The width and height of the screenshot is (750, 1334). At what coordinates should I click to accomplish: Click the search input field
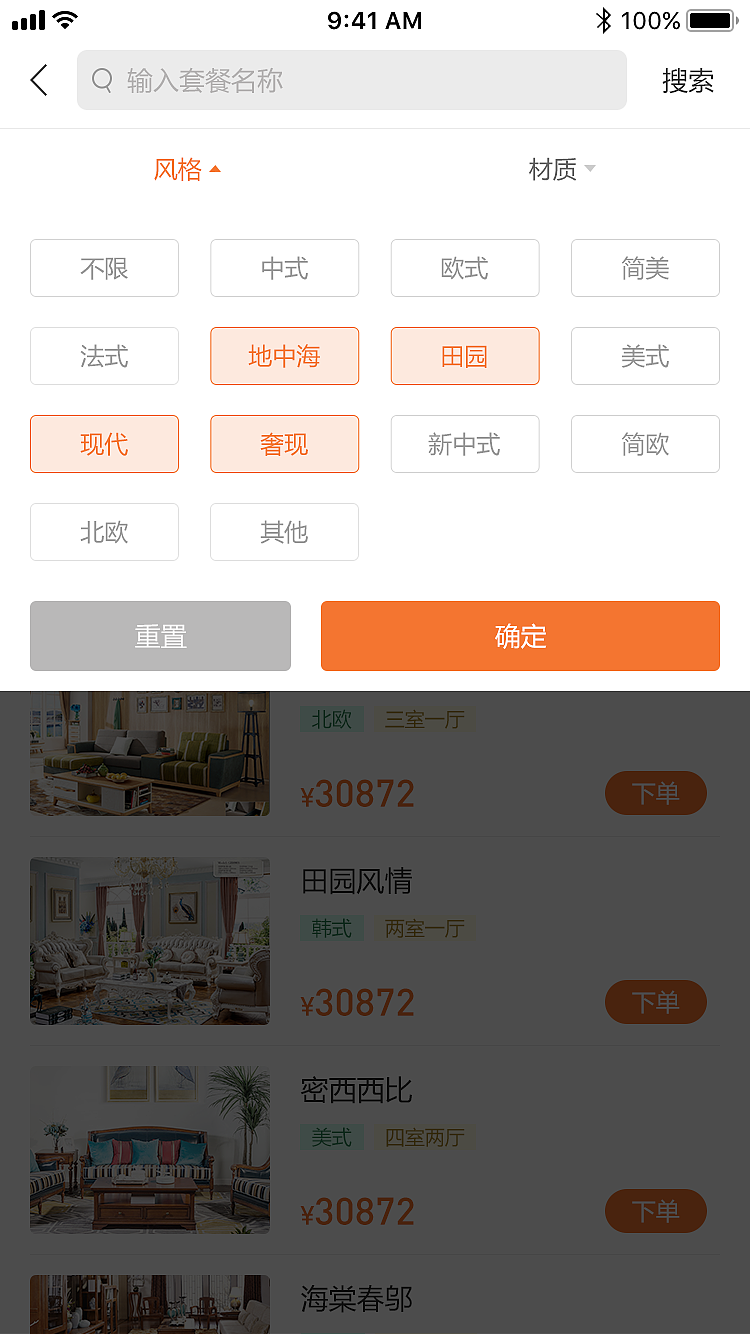point(350,80)
